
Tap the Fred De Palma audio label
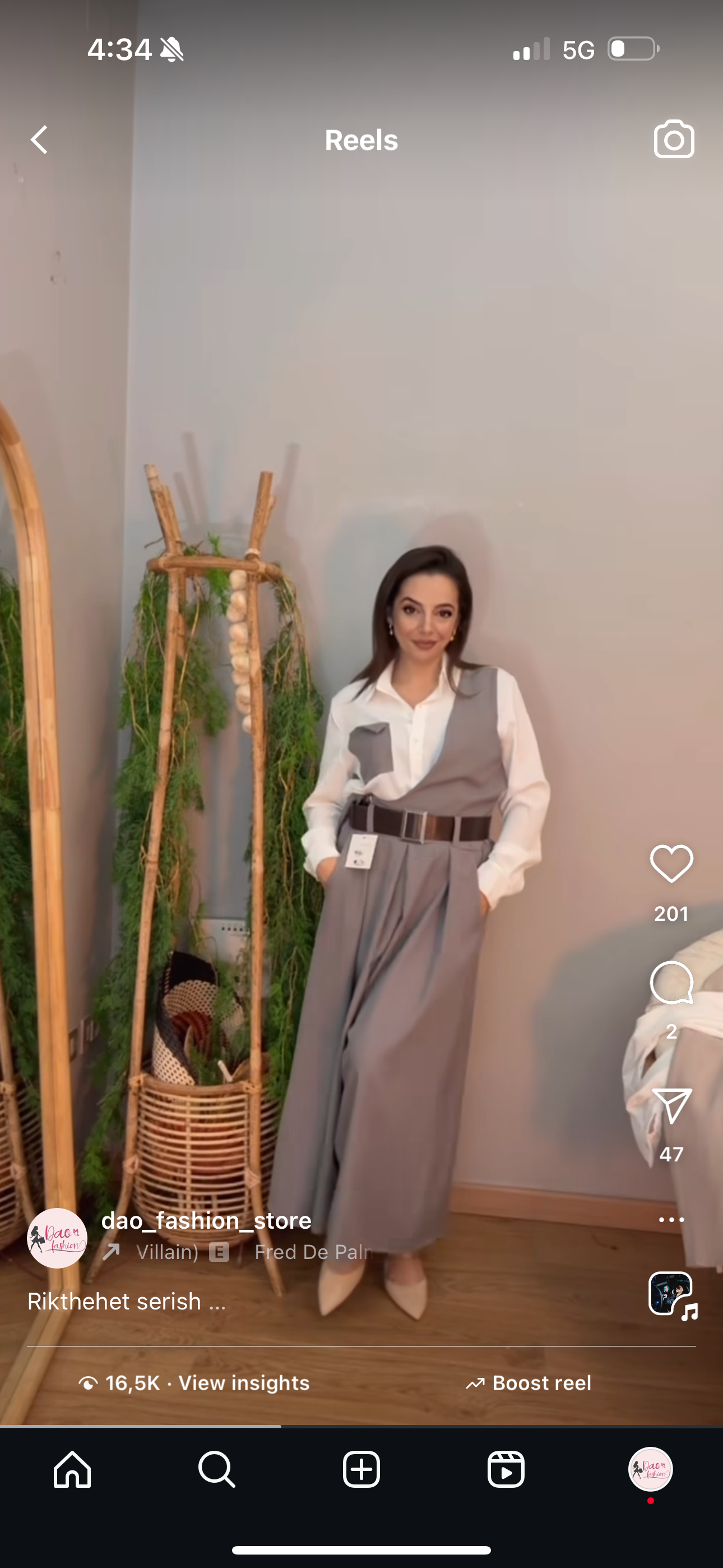(312, 1252)
